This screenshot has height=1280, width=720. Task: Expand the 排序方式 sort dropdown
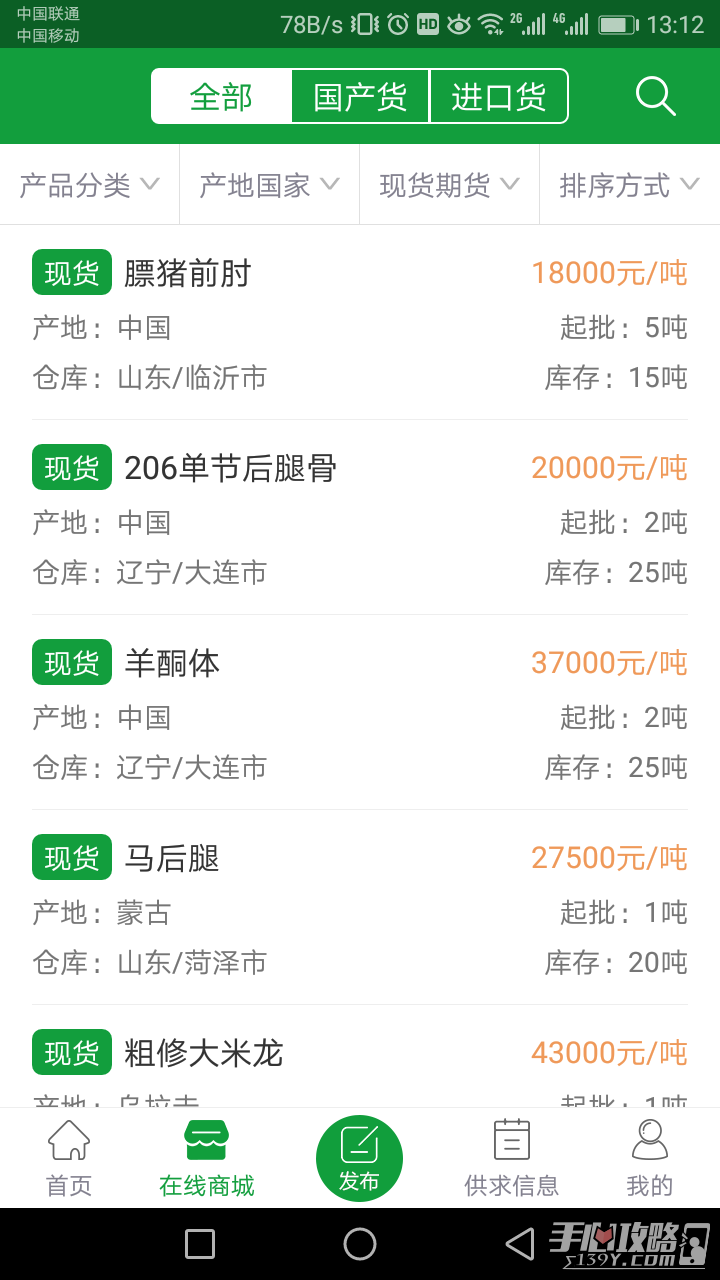630,185
